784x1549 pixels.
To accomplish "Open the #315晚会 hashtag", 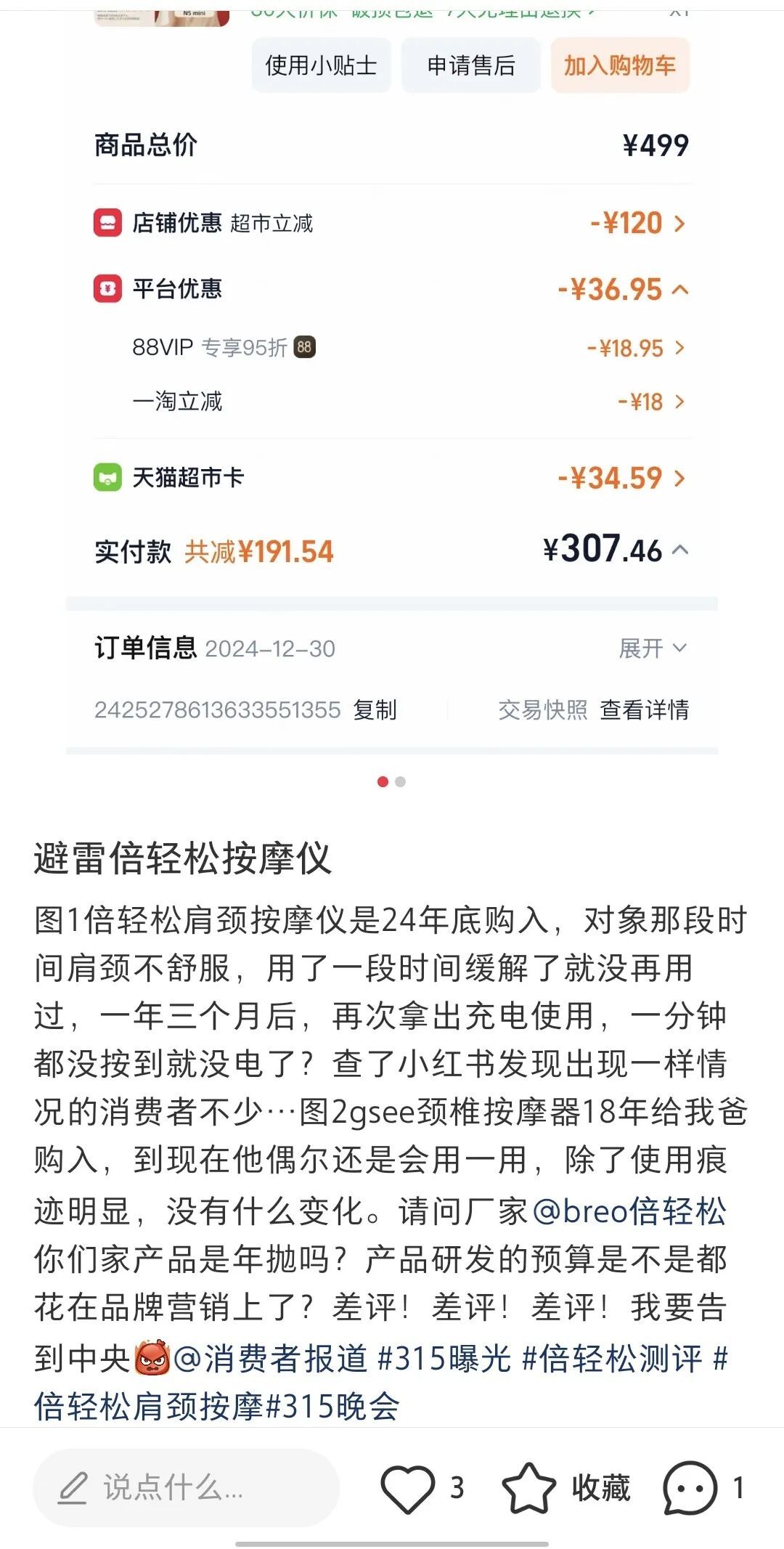I will point(332,1407).
